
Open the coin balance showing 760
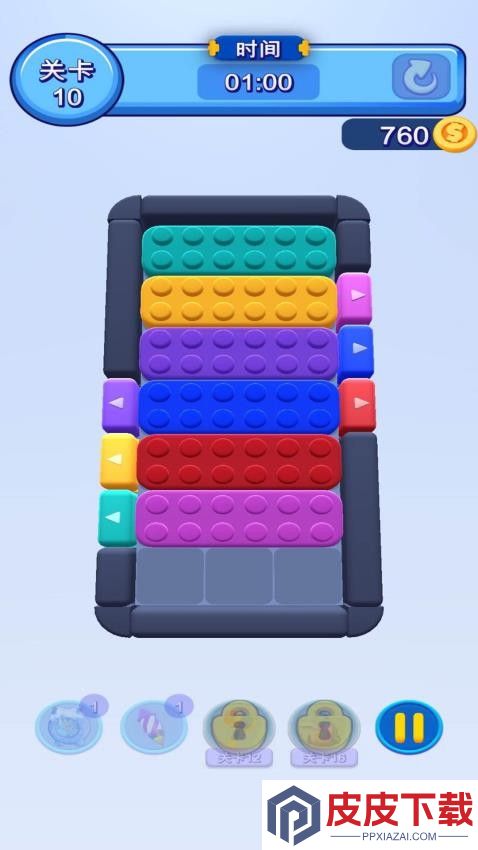(x=409, y=134)
